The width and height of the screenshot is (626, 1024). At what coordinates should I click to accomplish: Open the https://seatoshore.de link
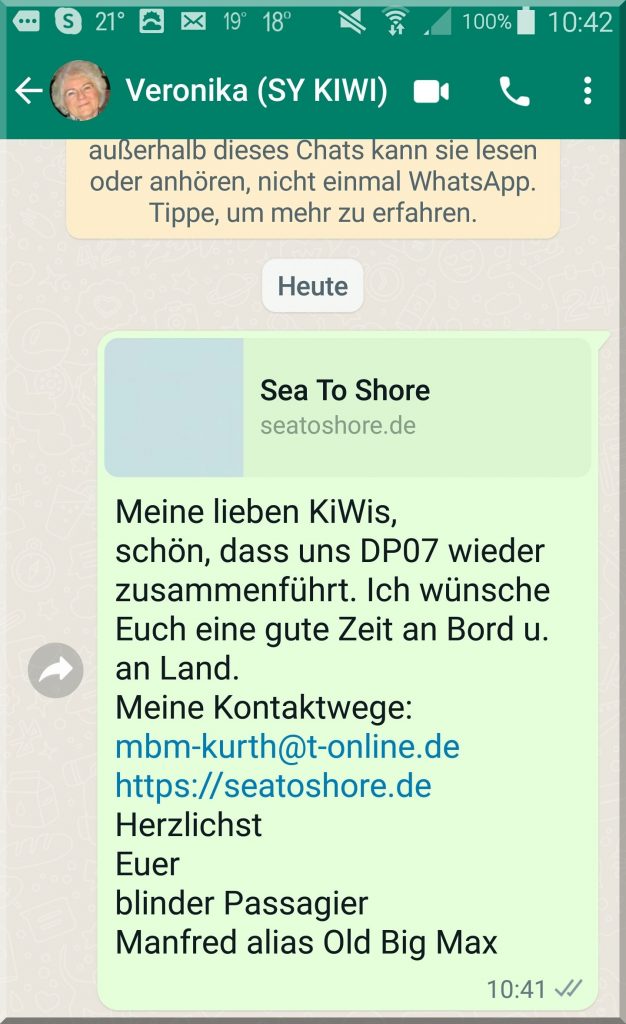click(x=273, y=786)
